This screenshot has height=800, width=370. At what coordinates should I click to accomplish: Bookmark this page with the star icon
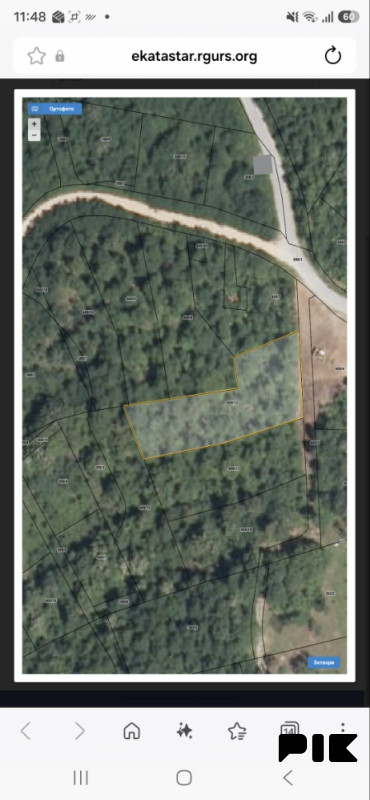[36, 56]
